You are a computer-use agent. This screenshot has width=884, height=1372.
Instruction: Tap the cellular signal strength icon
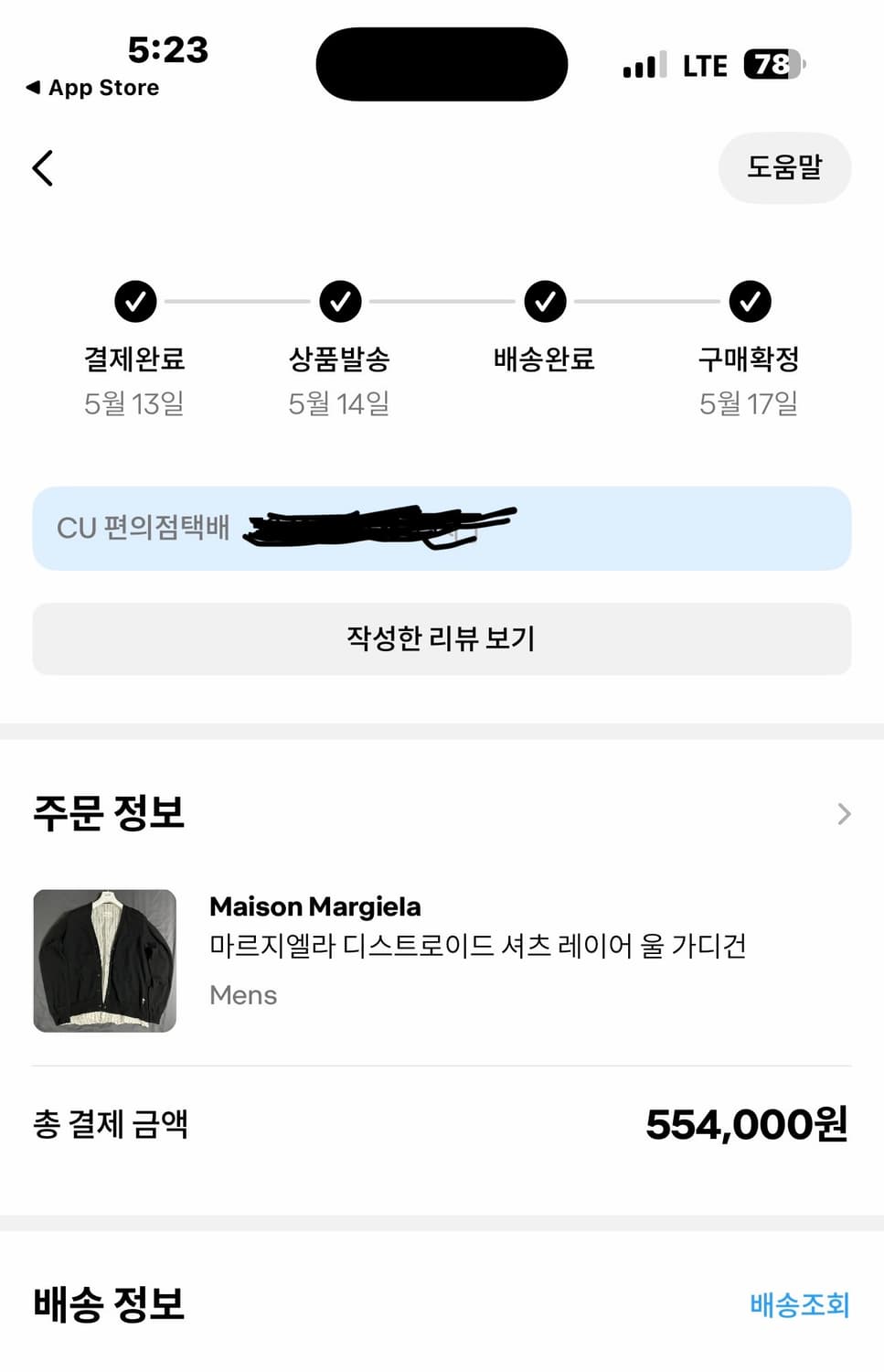pyautogui.click(x=644, y=64)
